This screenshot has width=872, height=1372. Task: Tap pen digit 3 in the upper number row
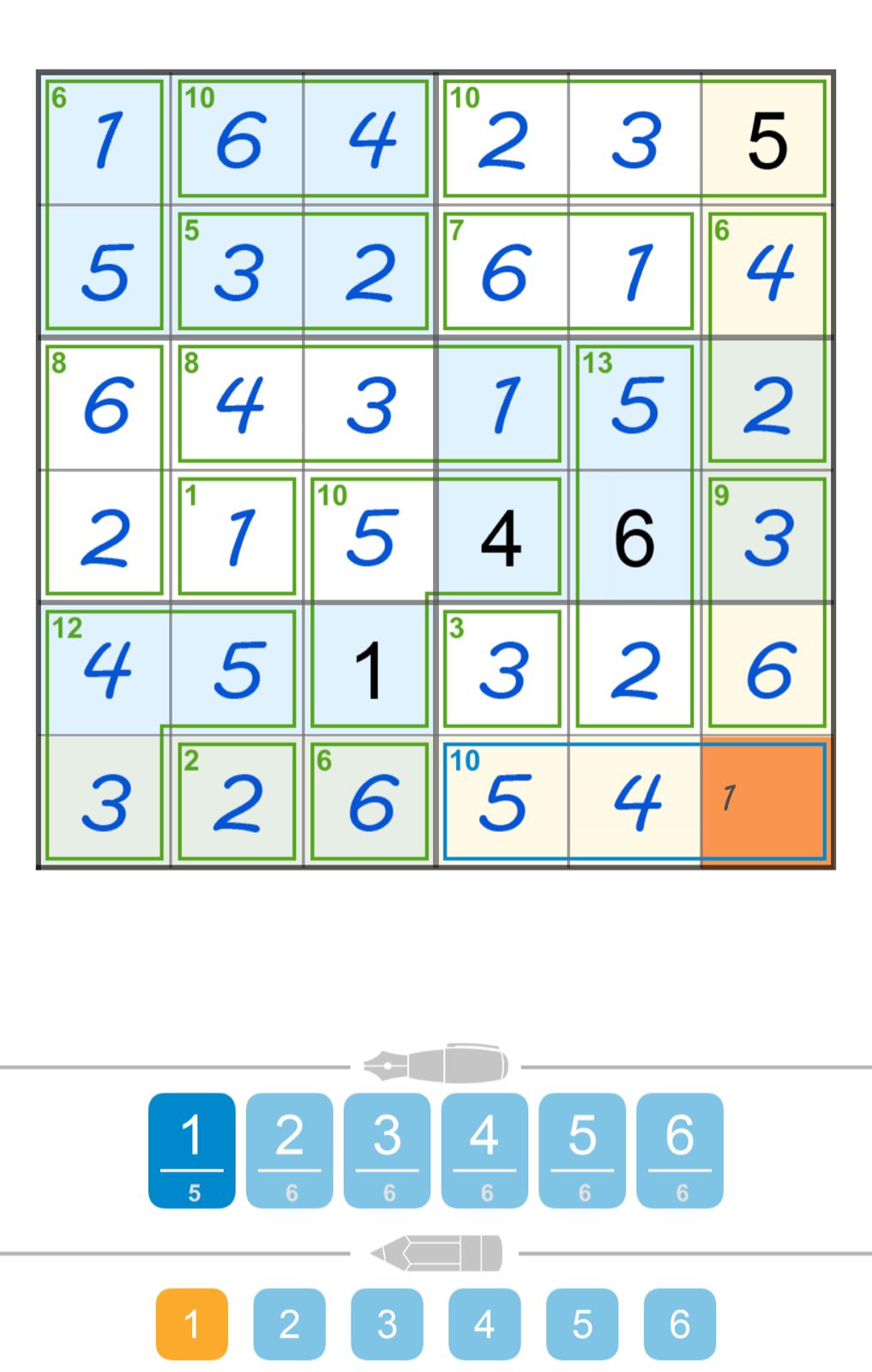click(387, 1149)
